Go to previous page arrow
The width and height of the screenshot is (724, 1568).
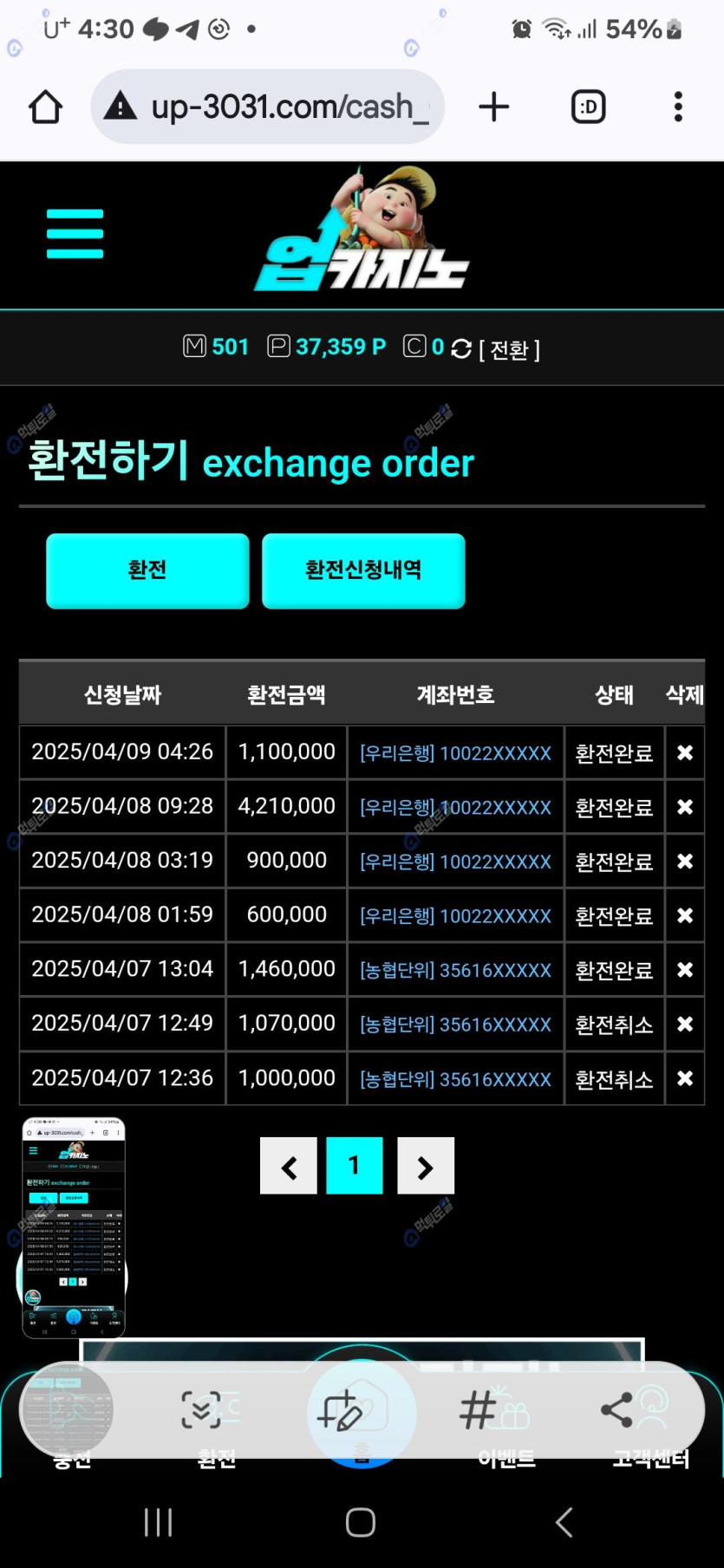click(x=289, y=1166)
